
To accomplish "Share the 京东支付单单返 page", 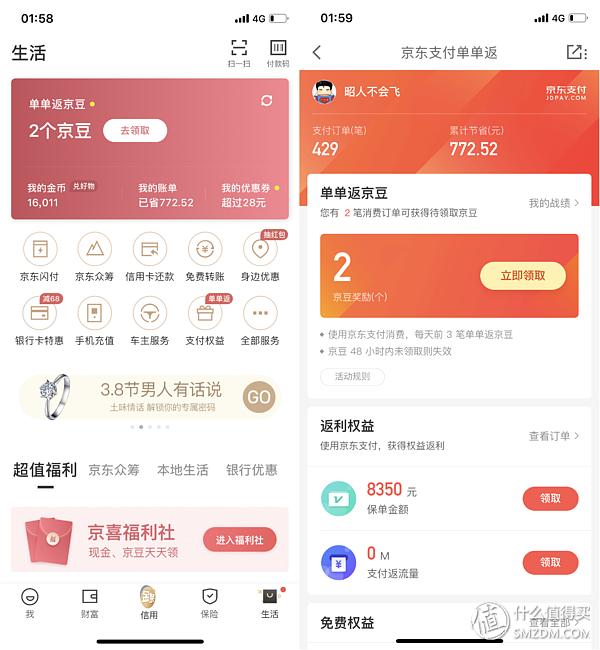I will [575, 52].
